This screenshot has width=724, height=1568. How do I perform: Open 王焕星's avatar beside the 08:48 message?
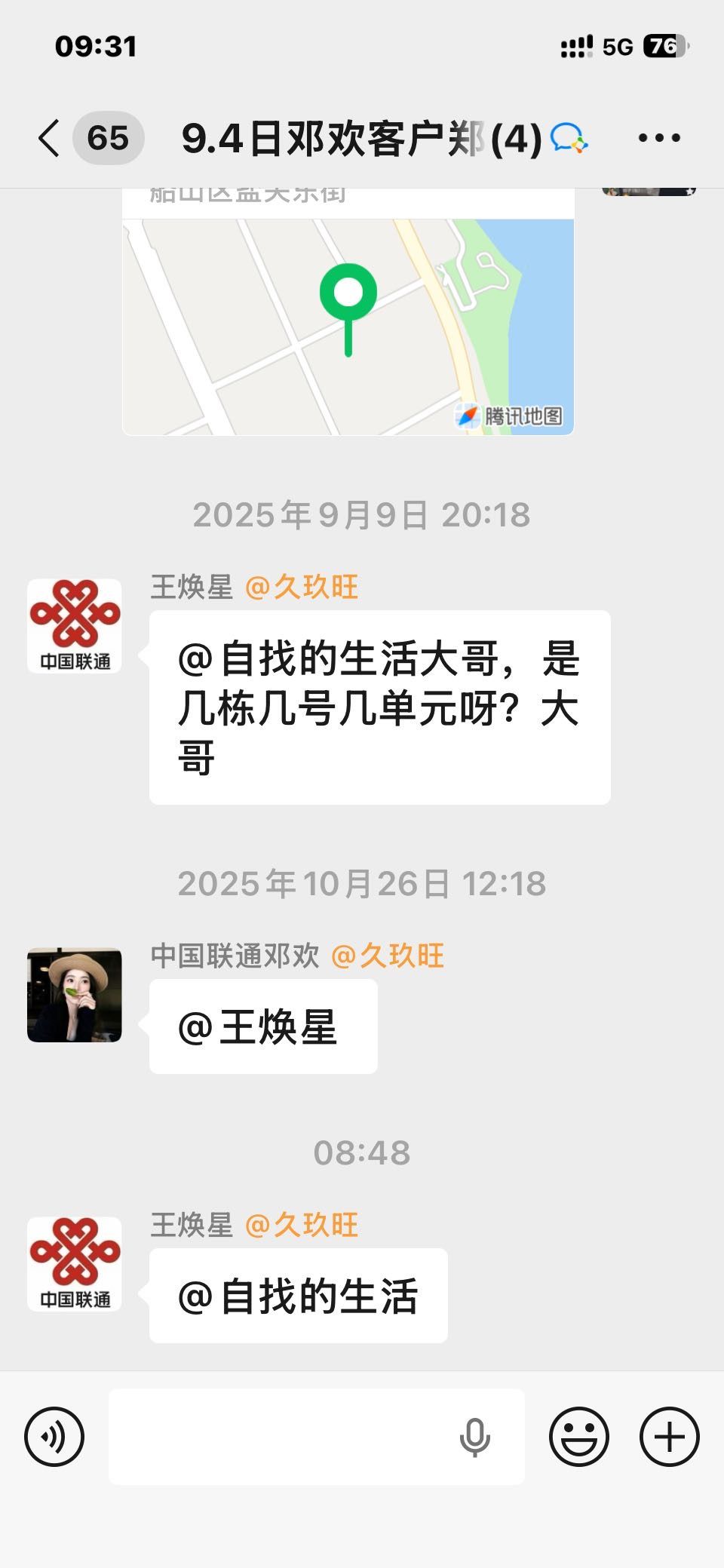(75, 1264)
